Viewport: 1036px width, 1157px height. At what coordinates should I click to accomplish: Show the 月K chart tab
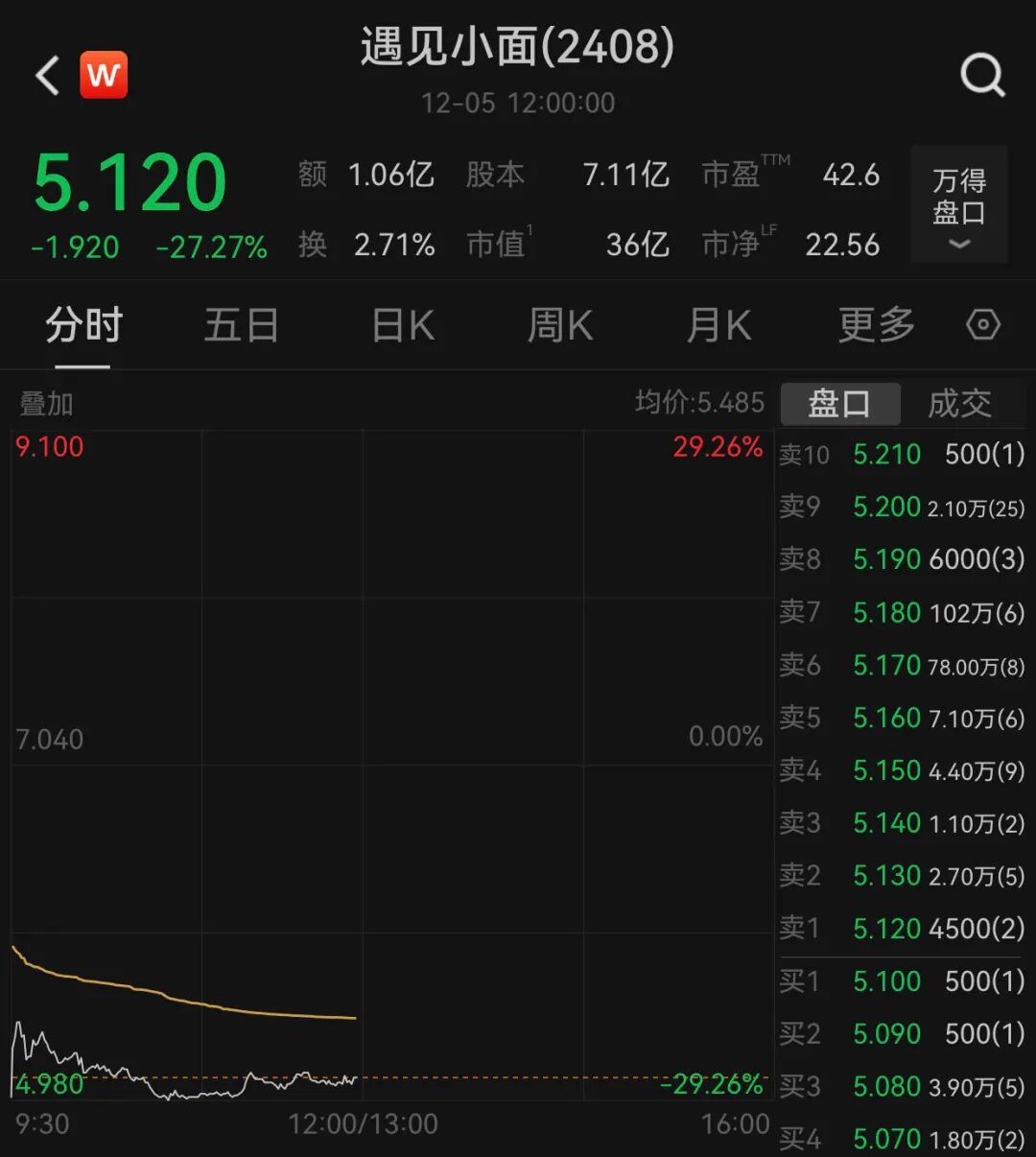coord(718,326)
